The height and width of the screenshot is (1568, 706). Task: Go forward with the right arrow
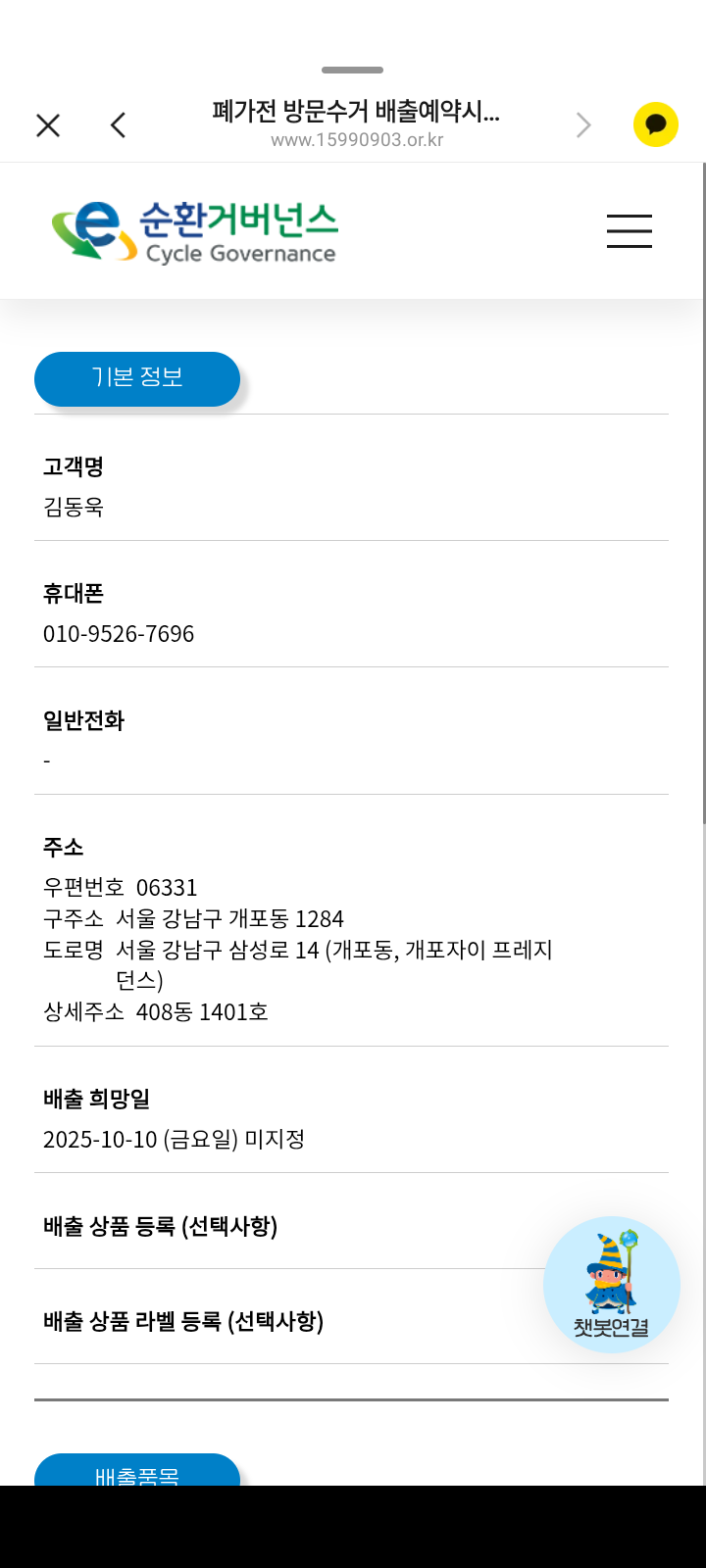click(583, 125)
